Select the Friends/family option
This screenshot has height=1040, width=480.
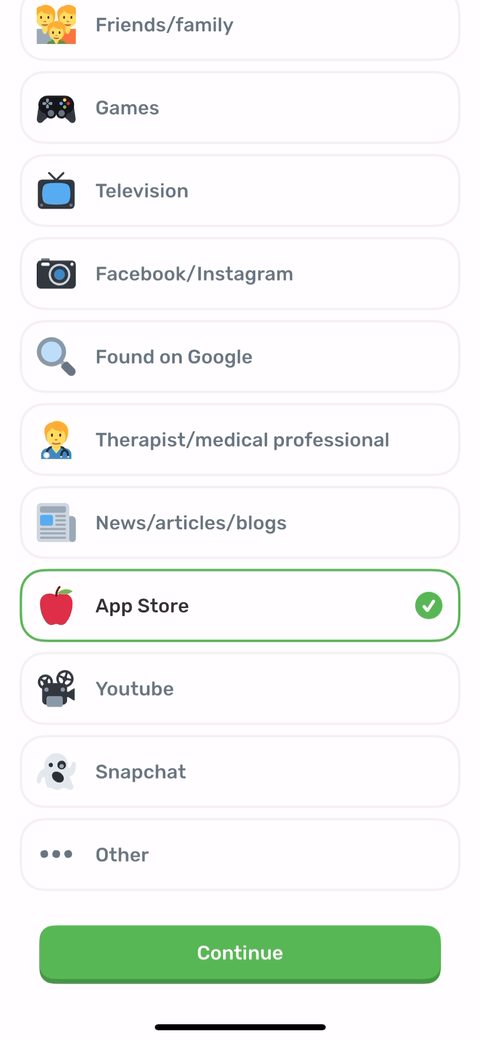(240, 27)
